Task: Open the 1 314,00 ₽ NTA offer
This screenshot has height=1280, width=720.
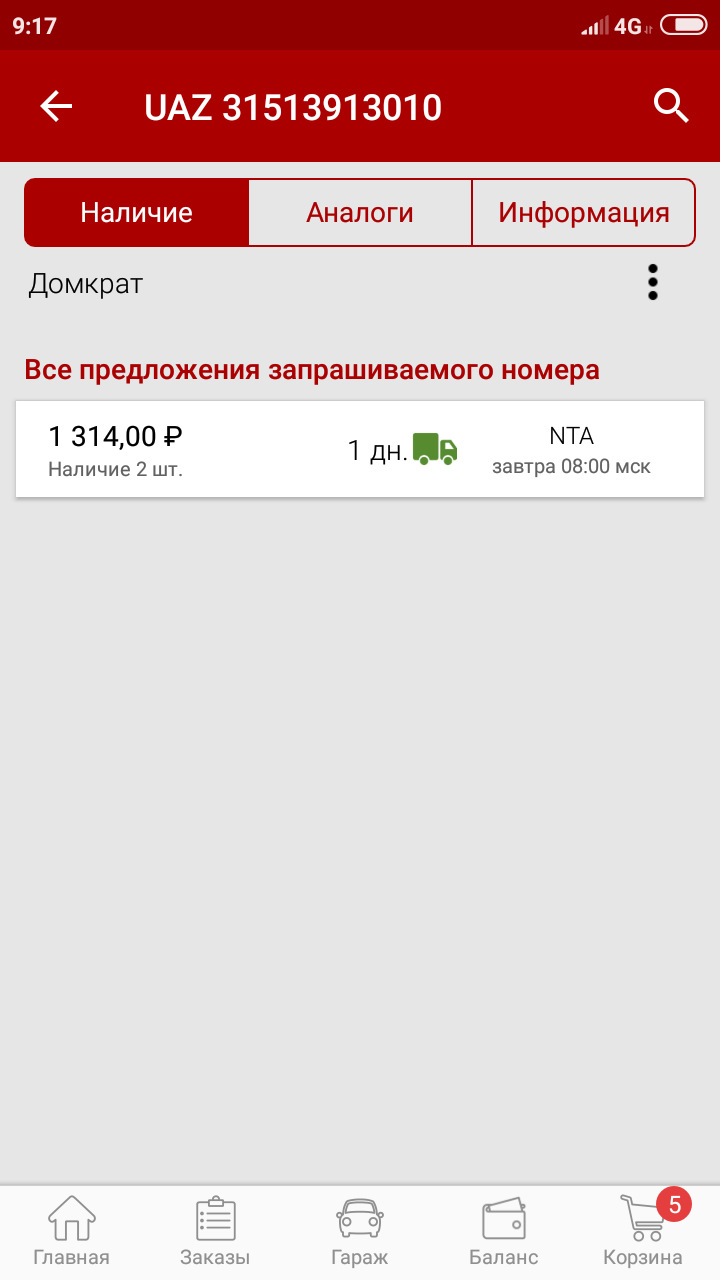Action: [360, 449]
